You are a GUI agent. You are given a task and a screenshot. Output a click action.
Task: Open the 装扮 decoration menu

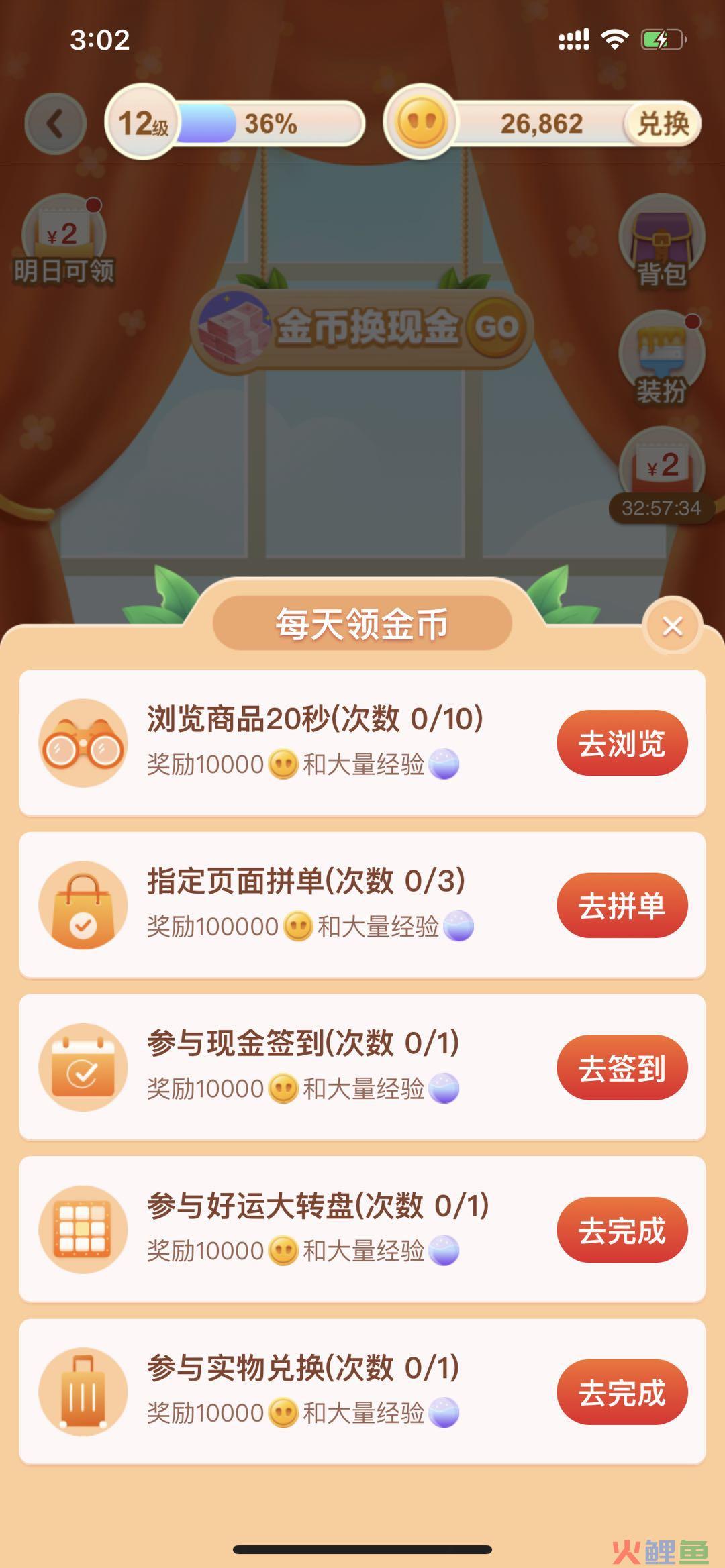(x=661, y=360)
